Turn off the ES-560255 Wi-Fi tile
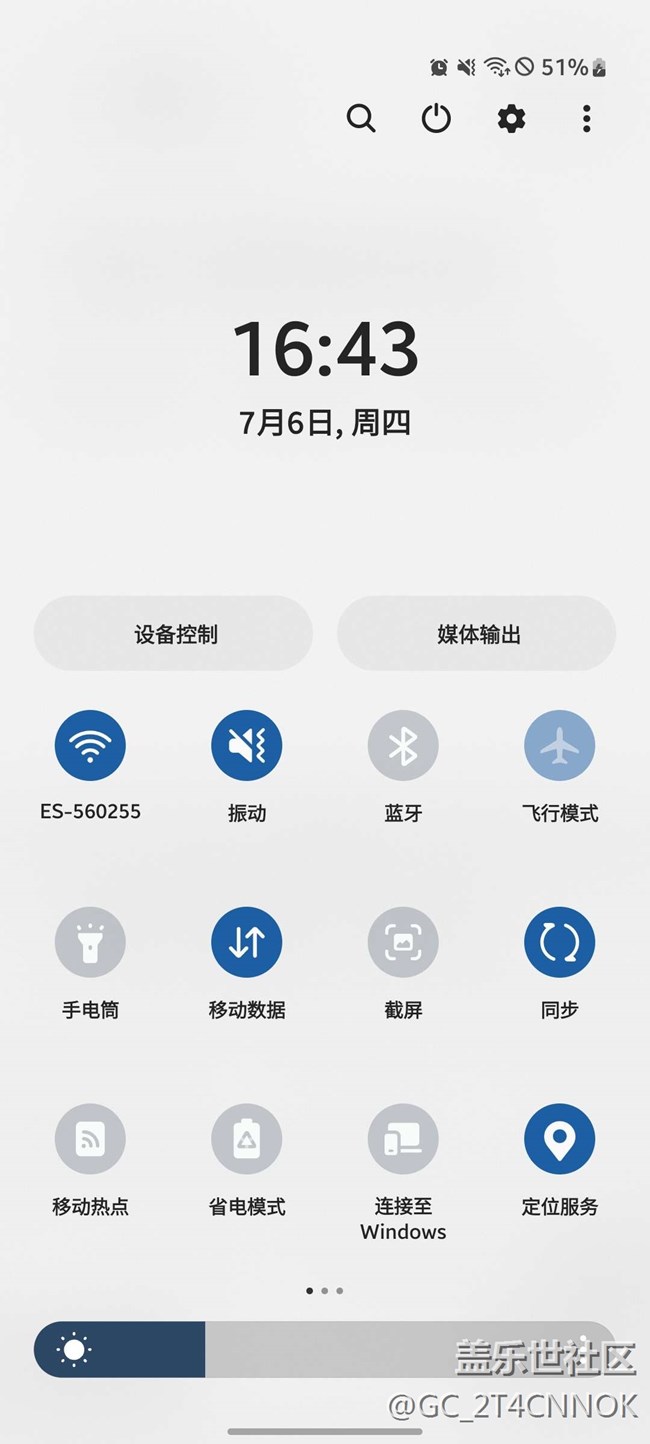The image size is (650, 1444). tap(90, 745)
